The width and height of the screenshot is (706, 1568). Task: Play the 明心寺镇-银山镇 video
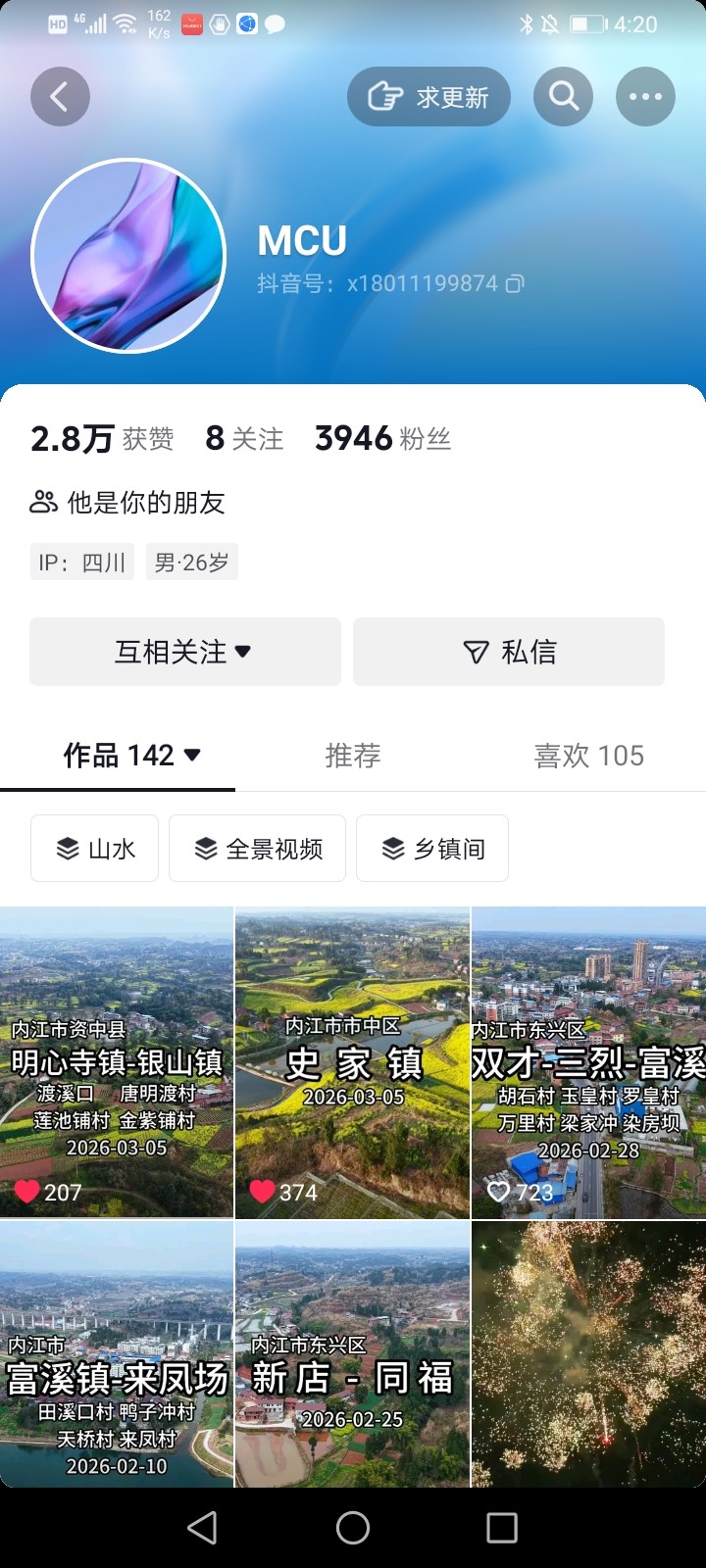(117, 1062)
